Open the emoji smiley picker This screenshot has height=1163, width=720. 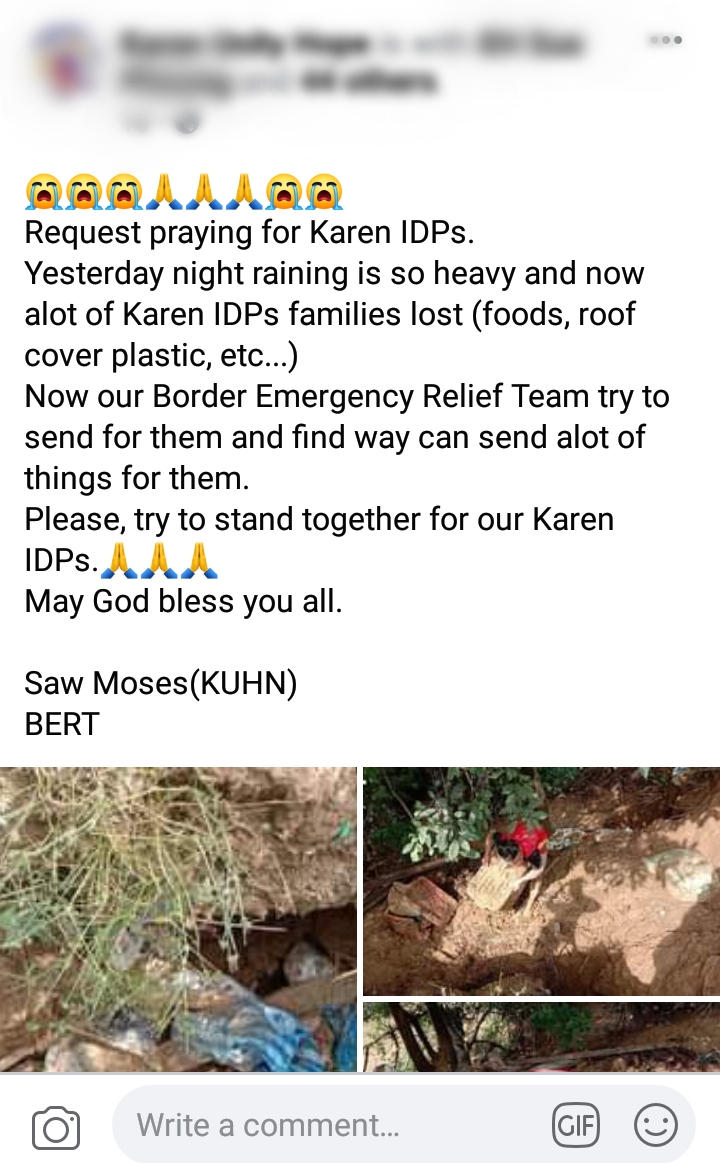[655, 1125]
